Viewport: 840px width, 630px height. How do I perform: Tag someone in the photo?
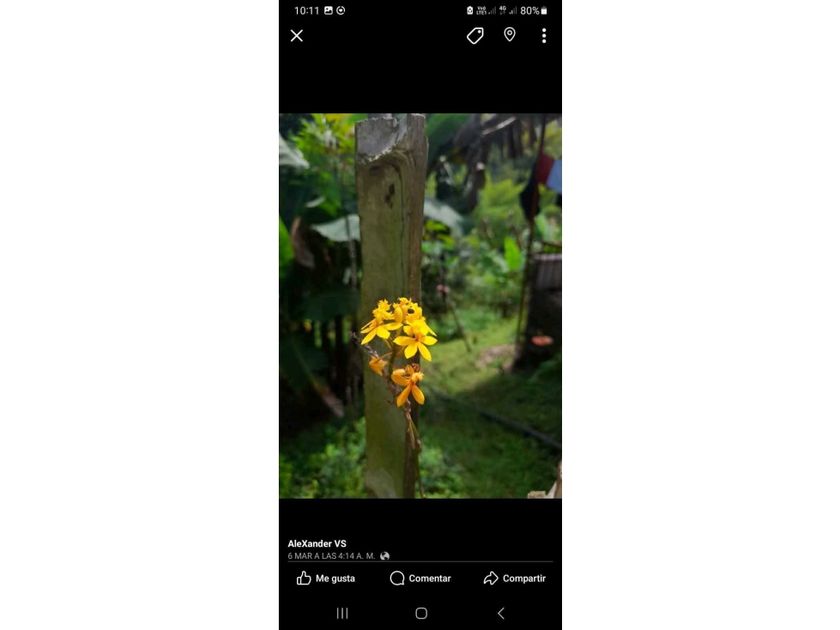pos(475,36)
